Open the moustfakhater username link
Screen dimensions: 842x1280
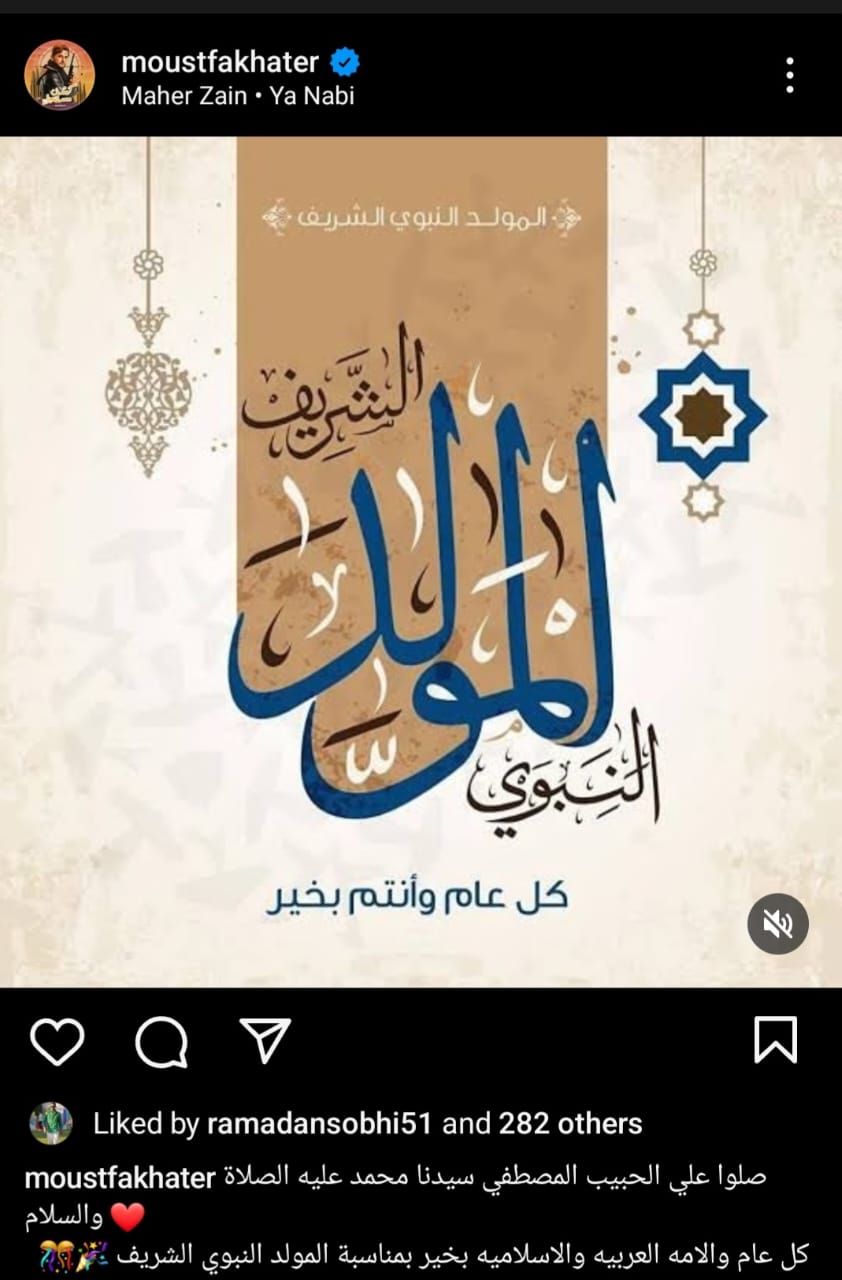coord(219,62)
